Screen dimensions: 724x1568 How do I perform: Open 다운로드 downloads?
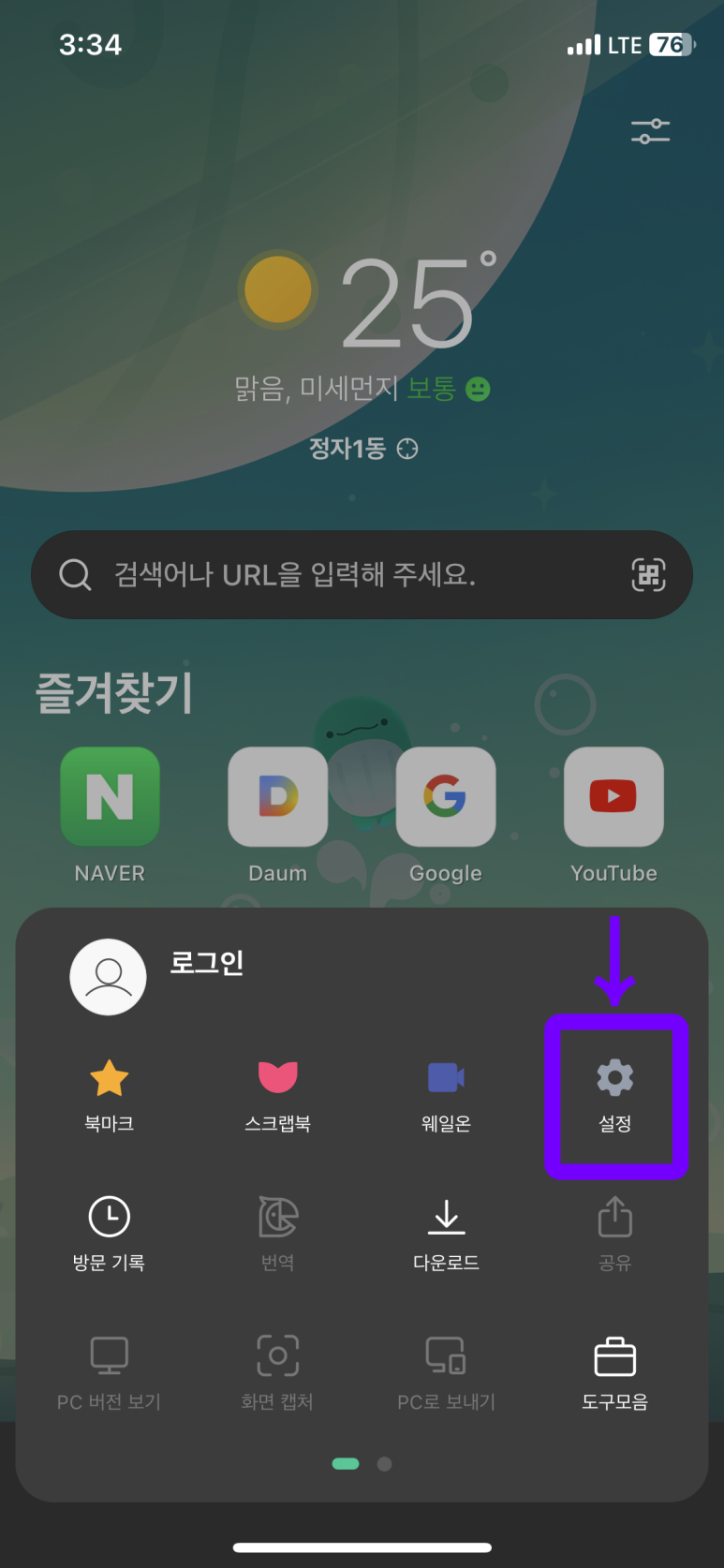447,1234
